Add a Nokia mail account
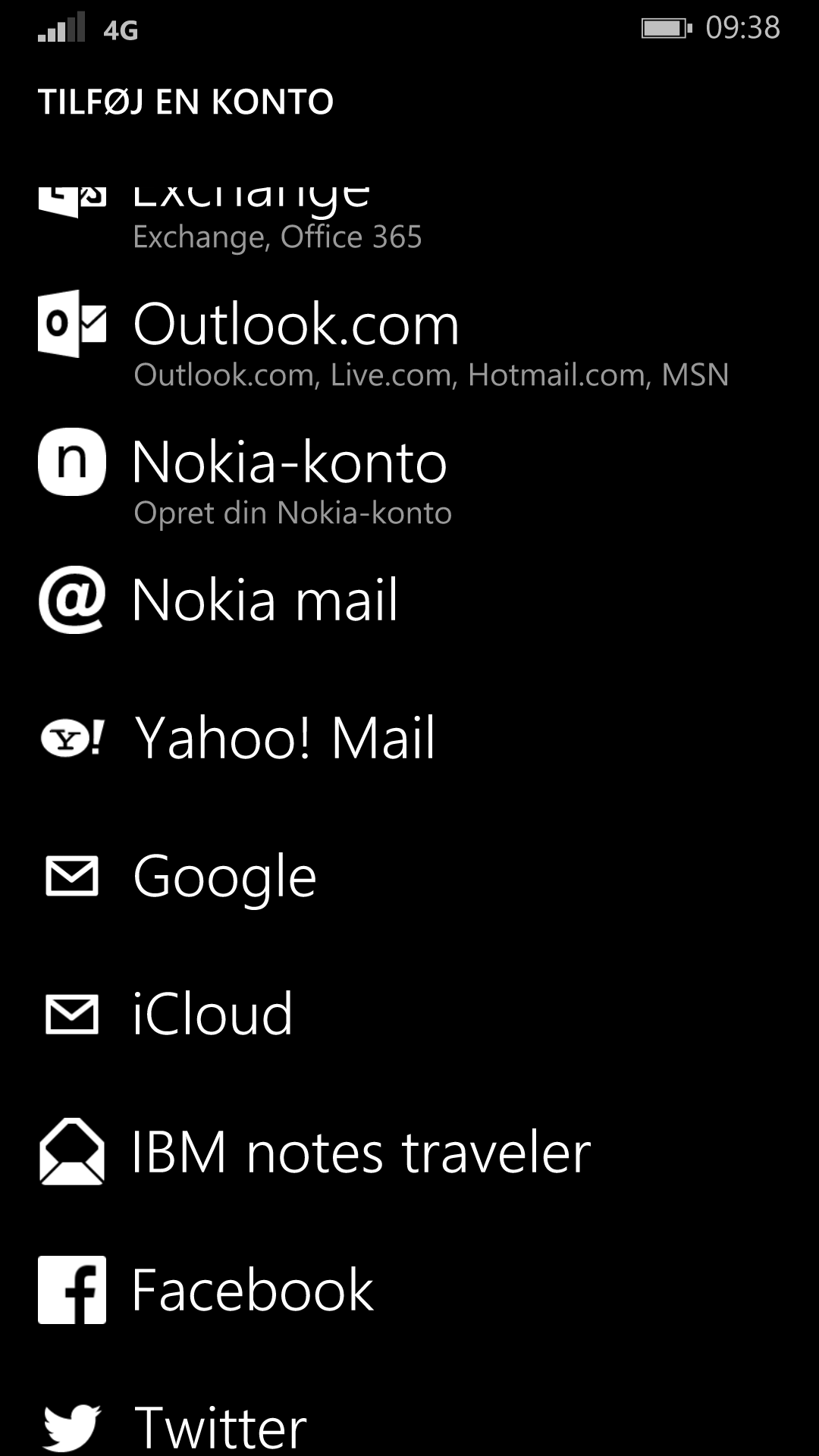The width and height of the screenshot is (819, 1456). coord(265,601)
